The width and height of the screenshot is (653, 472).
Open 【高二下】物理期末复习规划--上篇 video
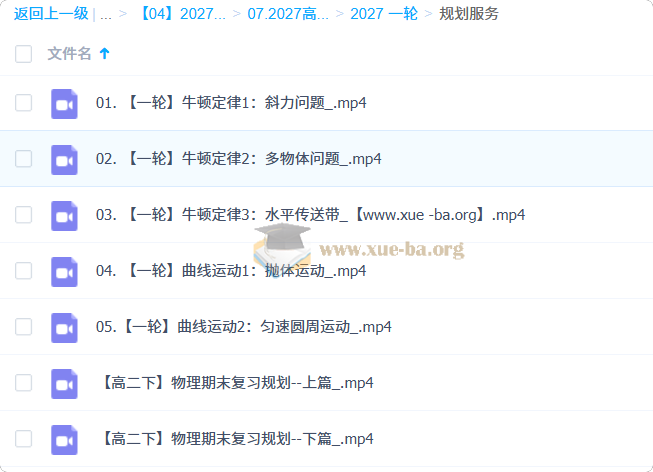[x=237, y=382]
